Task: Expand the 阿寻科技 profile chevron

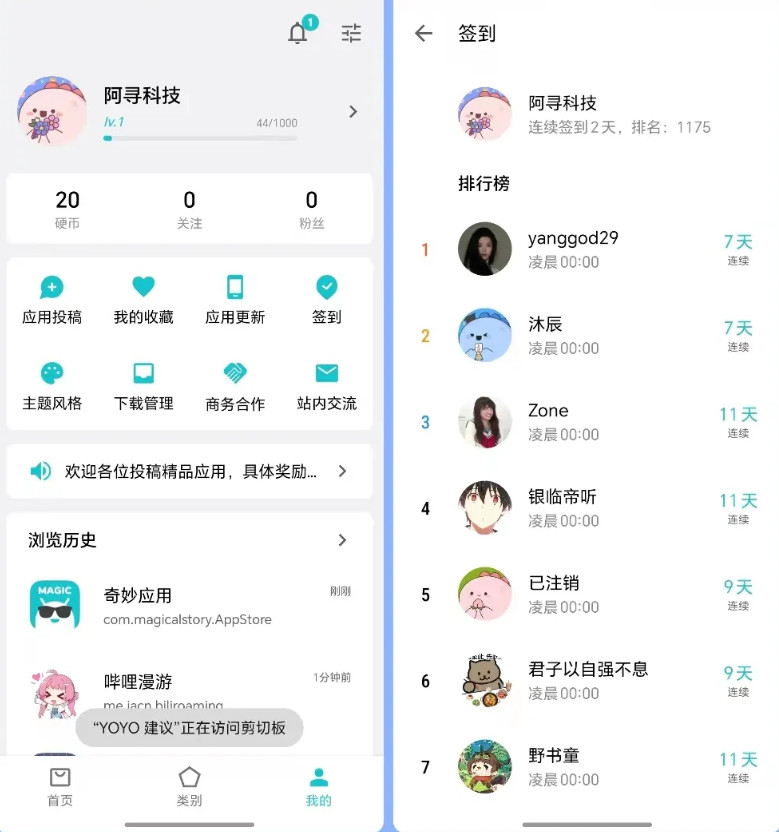Action: 352,112
